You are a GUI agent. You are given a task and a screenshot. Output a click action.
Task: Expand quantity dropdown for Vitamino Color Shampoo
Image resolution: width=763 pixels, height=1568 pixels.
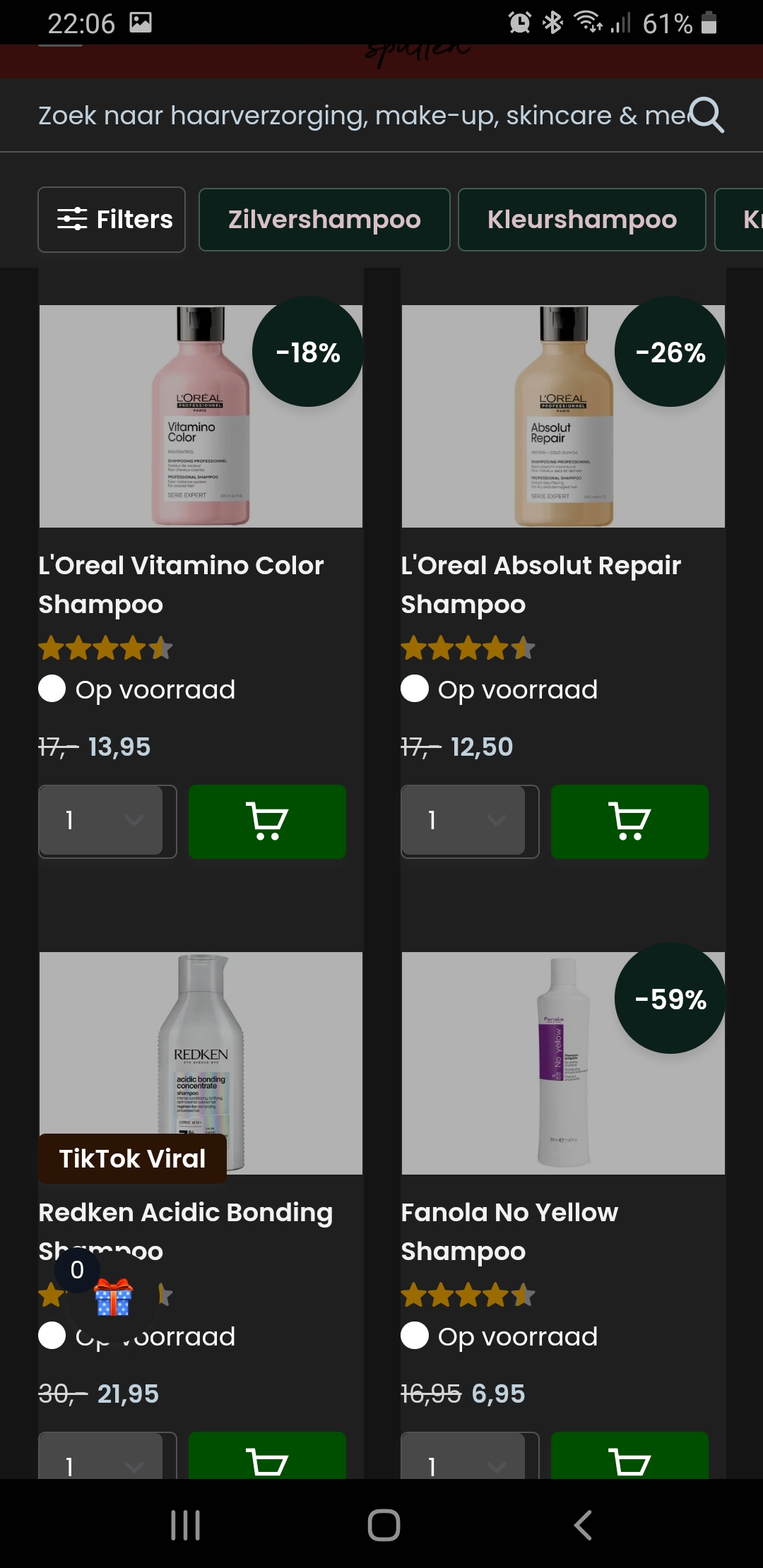[x=107, y=821]
